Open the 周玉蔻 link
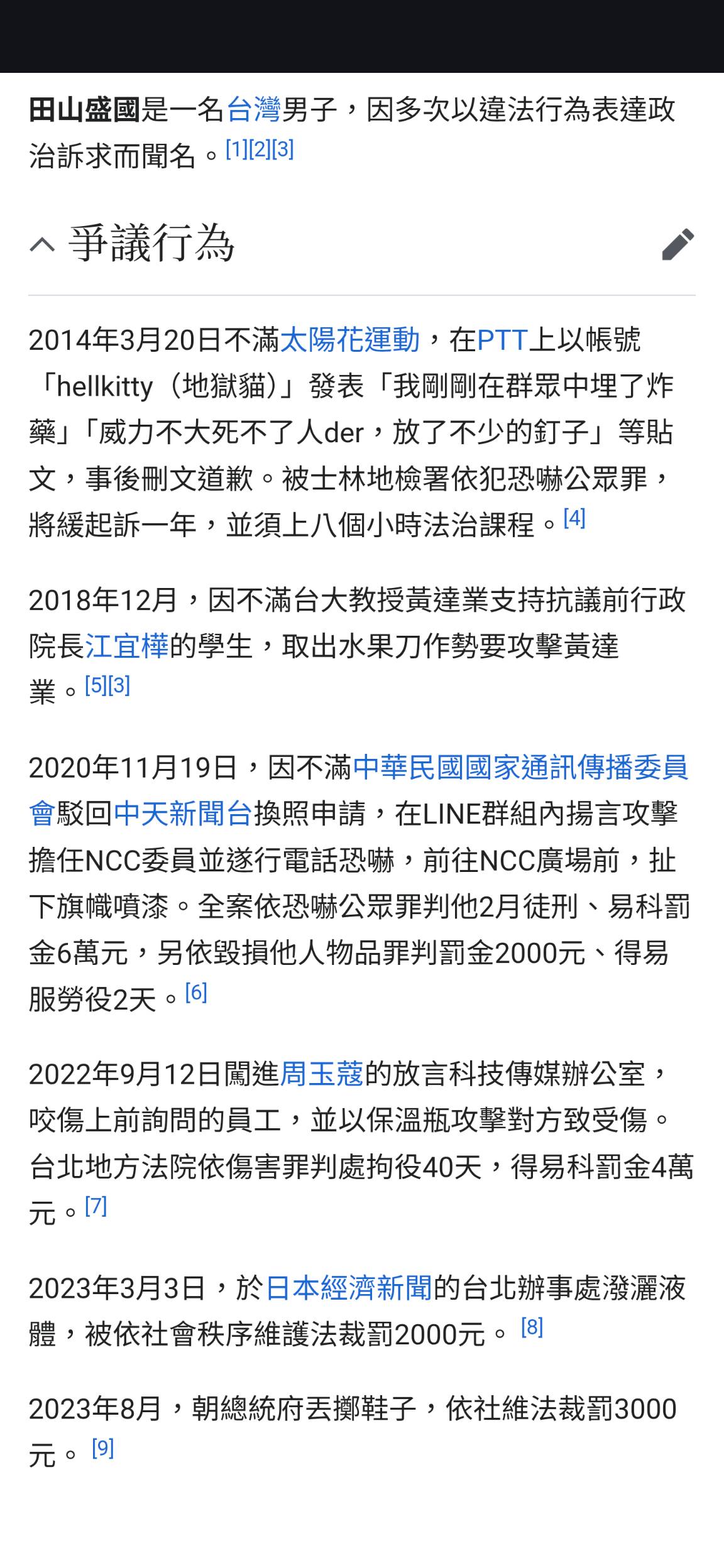This screenshot has width=724, height=1568. (322, 1074)
